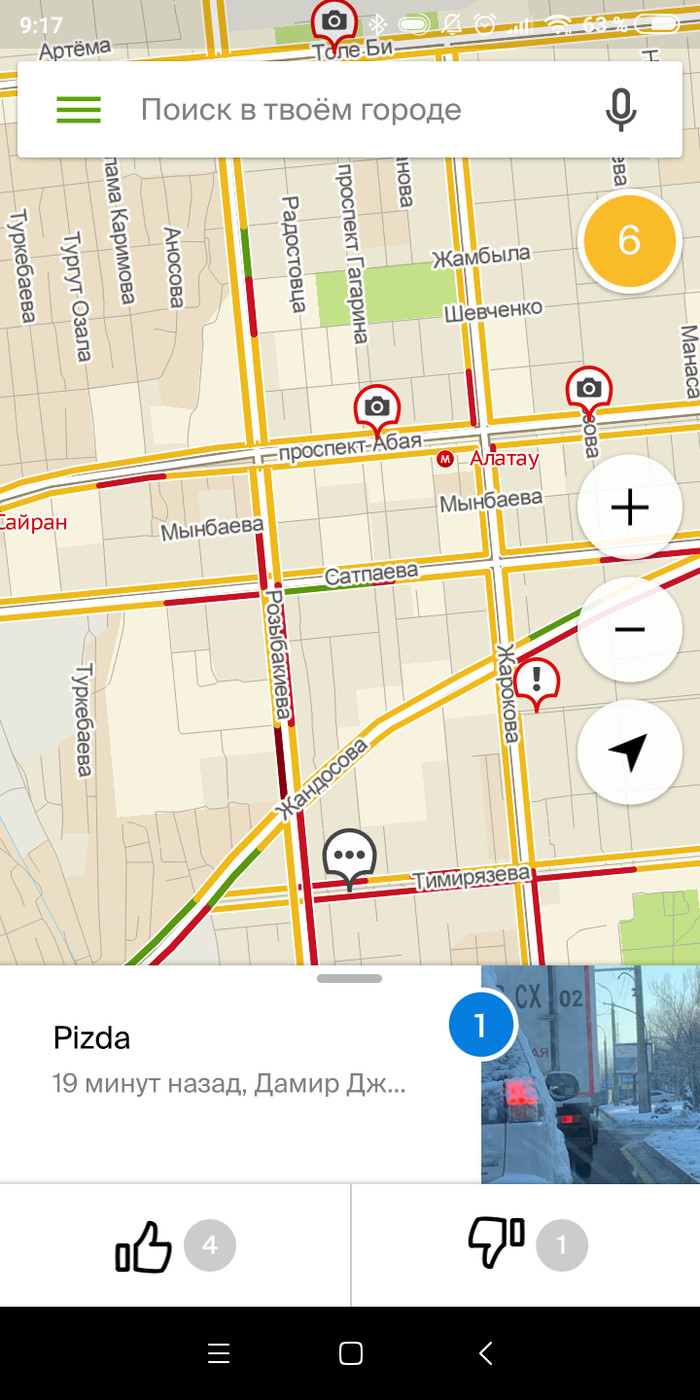The image size is (700, 1400).
Task: Tap the speed camera marker near Толе Би
Action: (334, 20)
